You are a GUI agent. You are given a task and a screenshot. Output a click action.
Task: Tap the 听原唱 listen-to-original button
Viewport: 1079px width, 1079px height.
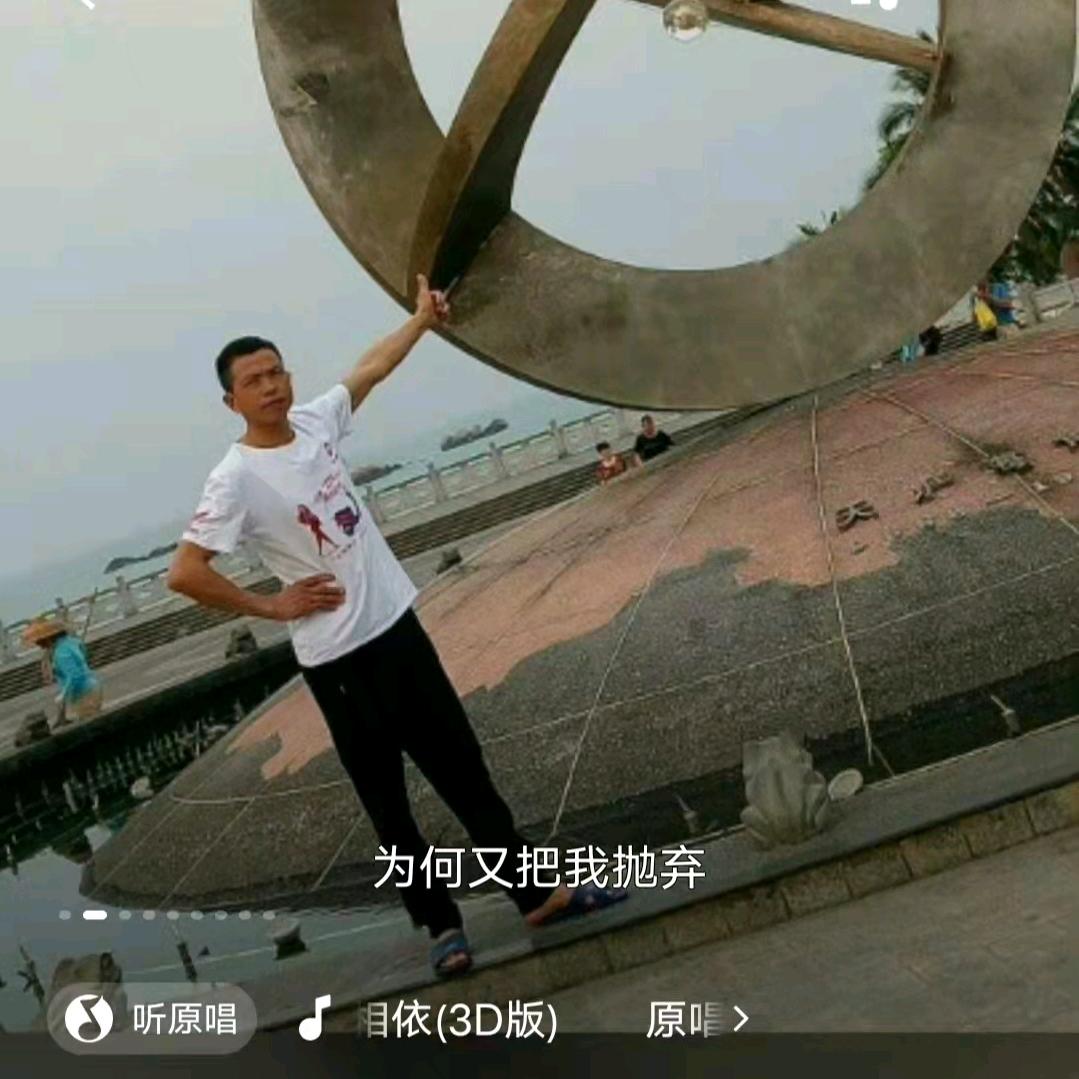click(152, 1019)
